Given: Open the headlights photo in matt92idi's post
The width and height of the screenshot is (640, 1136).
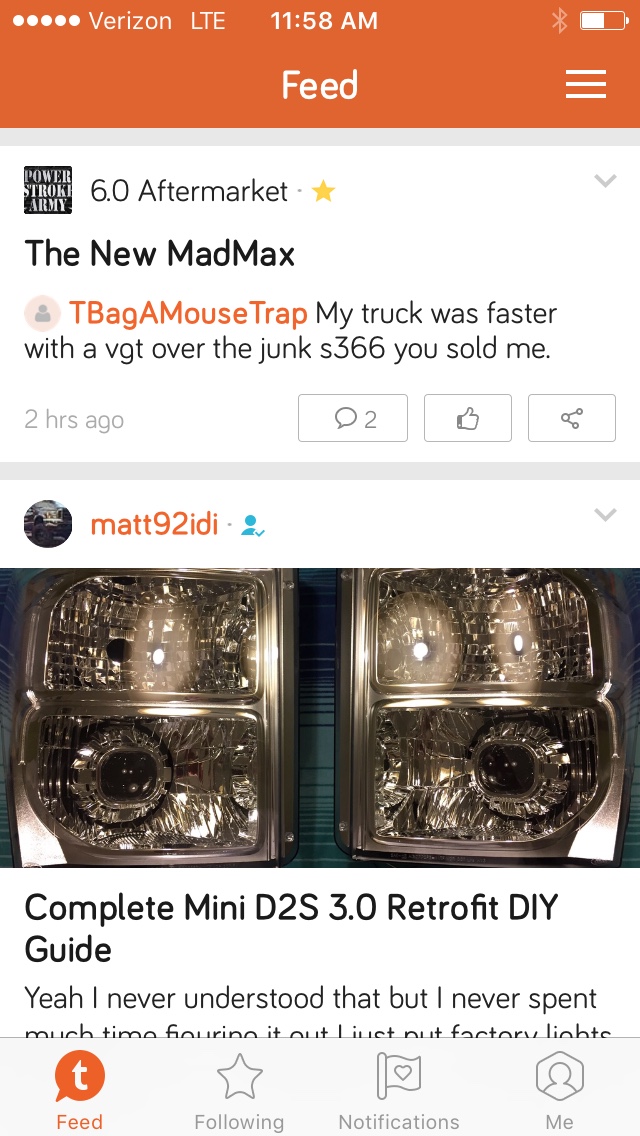Looking at the screenshot, I should (320, 717).
